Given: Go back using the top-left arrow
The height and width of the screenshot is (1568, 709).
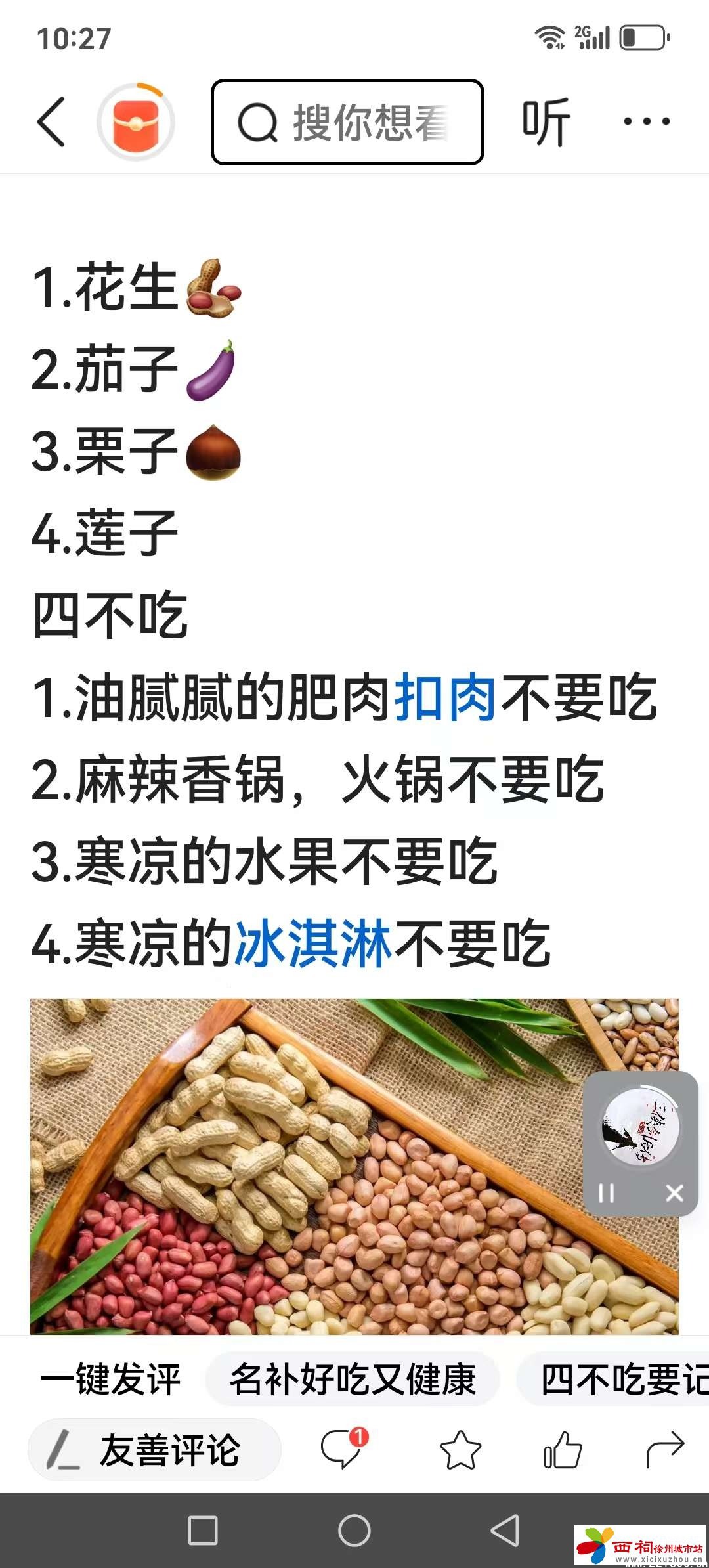Looking at the screenshot, I should click(x=52, y=121).
